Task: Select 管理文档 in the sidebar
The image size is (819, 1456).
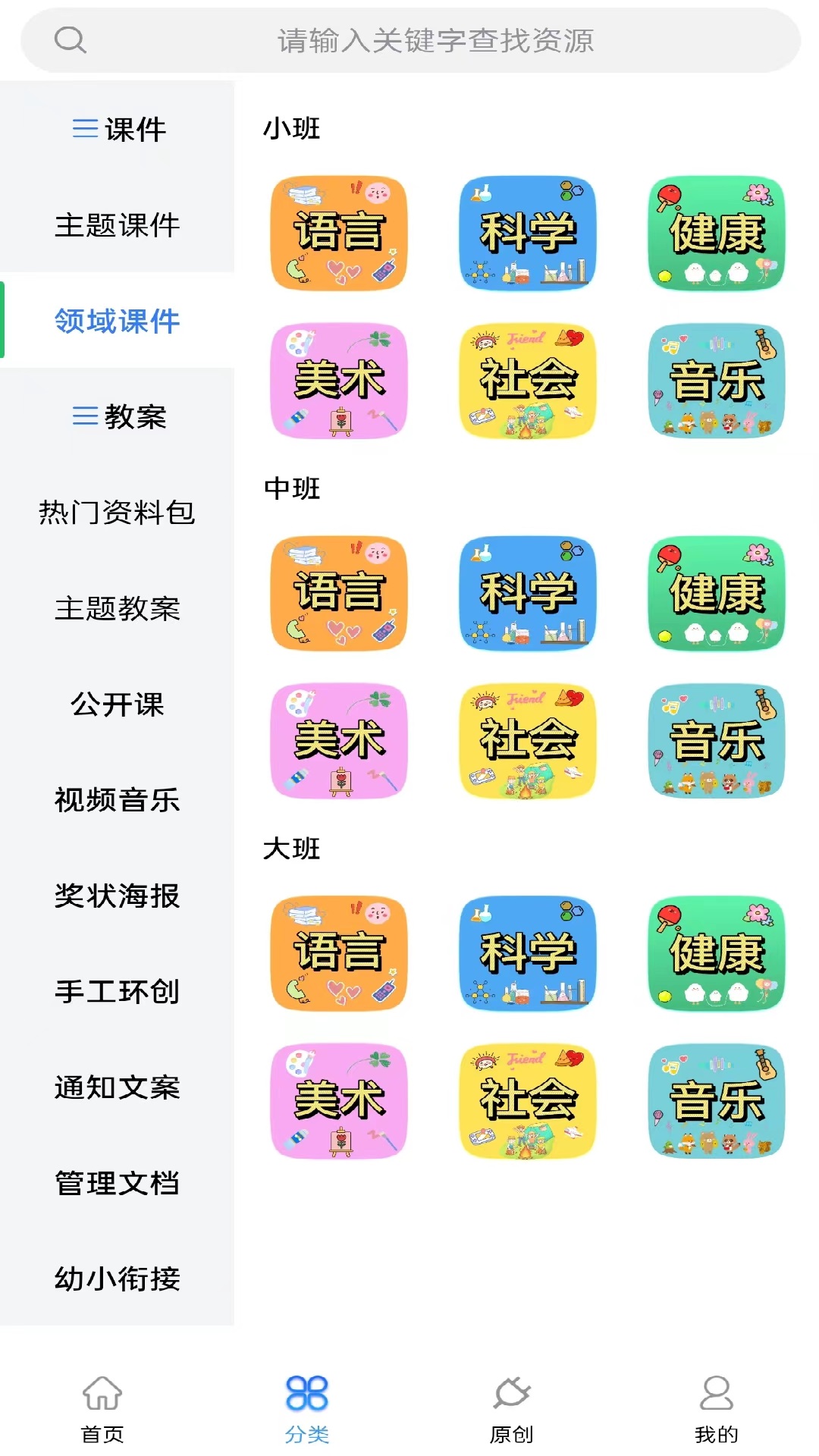Action: tap(117, 1183)
